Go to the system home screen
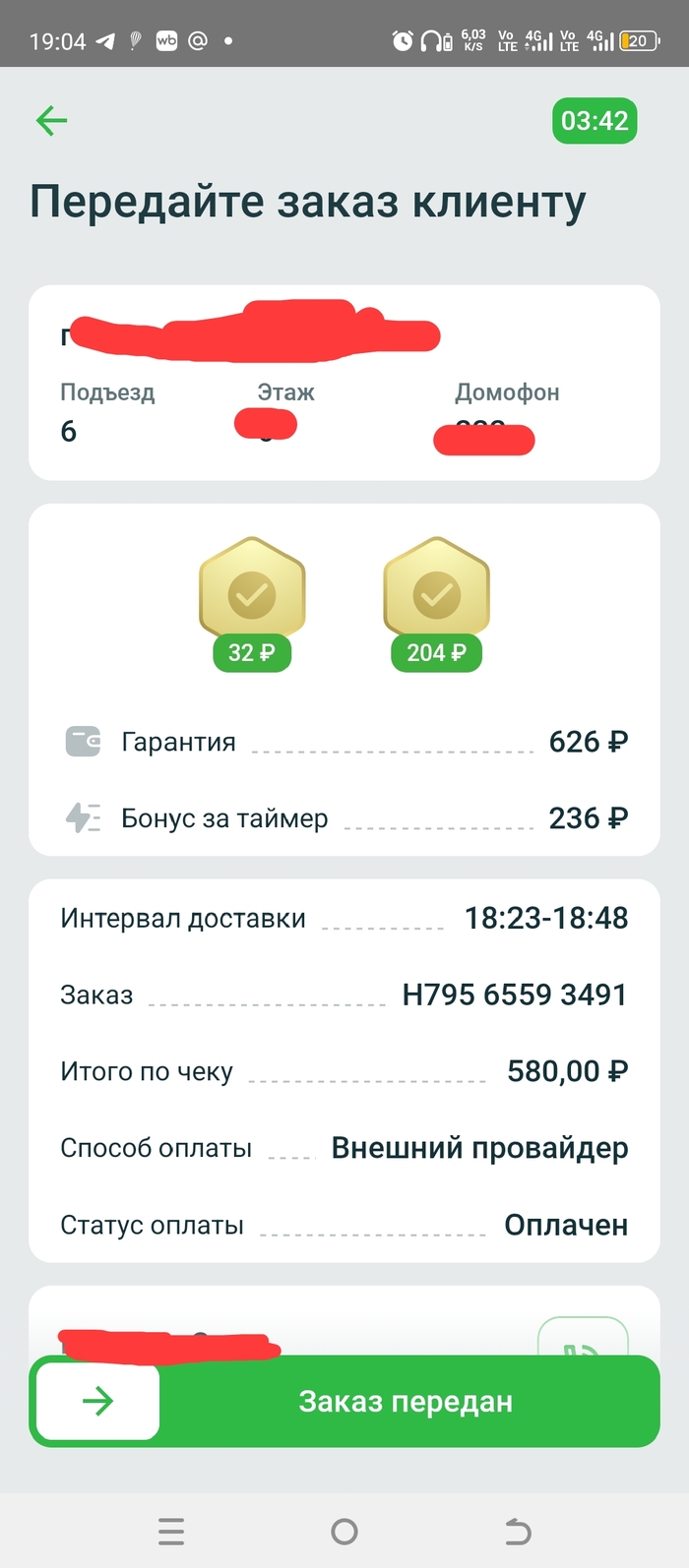The height and width of the screenshot is (1568, 689). point(344,1531)
